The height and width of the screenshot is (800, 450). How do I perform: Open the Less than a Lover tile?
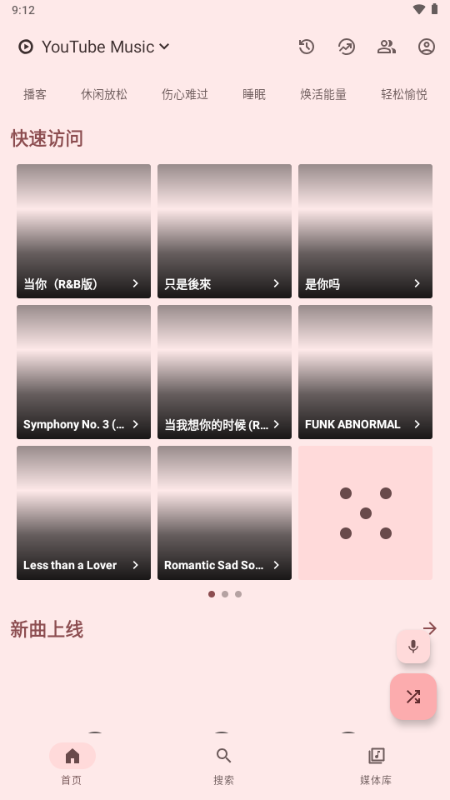pyautogui.click(x=84, y=513)
